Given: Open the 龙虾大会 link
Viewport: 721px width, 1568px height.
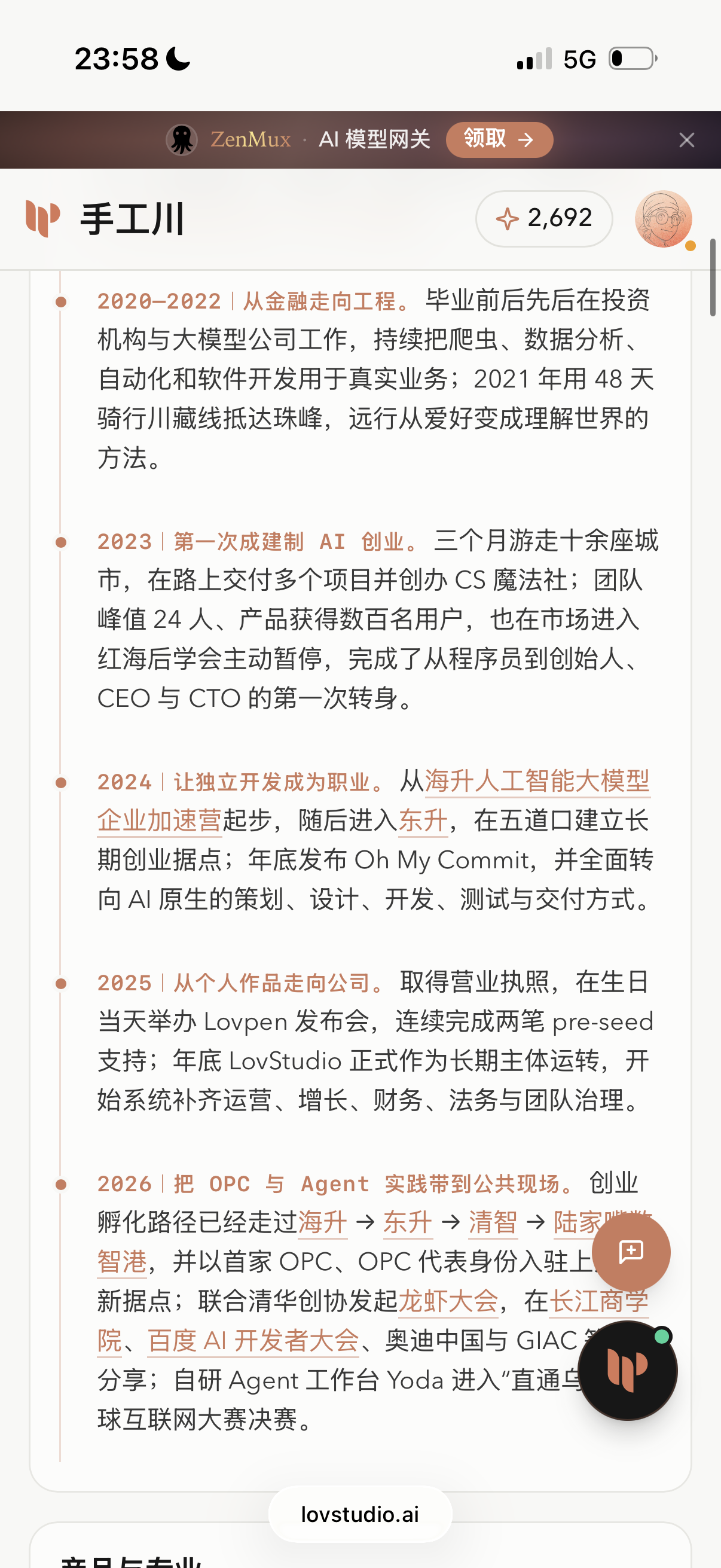Looking at the screenshot, I should click(448, 1301).
